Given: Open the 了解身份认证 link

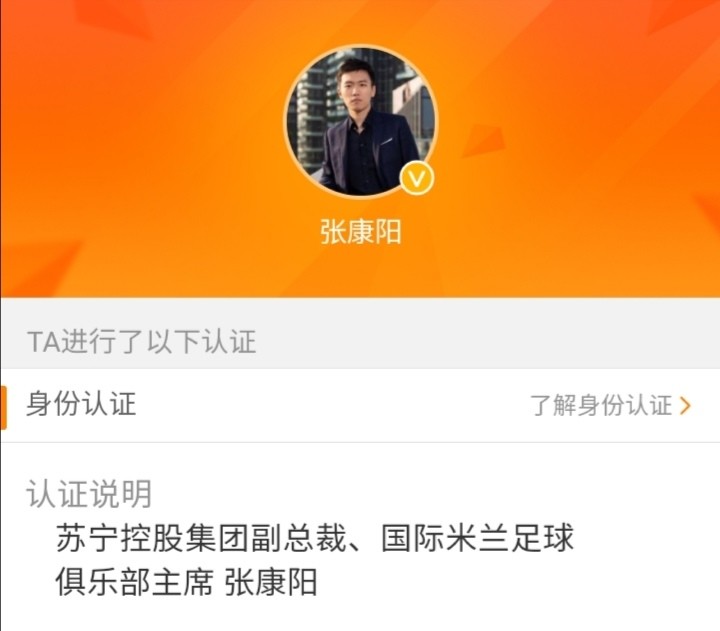Looking at the screenshot, I should click(610, 406).
